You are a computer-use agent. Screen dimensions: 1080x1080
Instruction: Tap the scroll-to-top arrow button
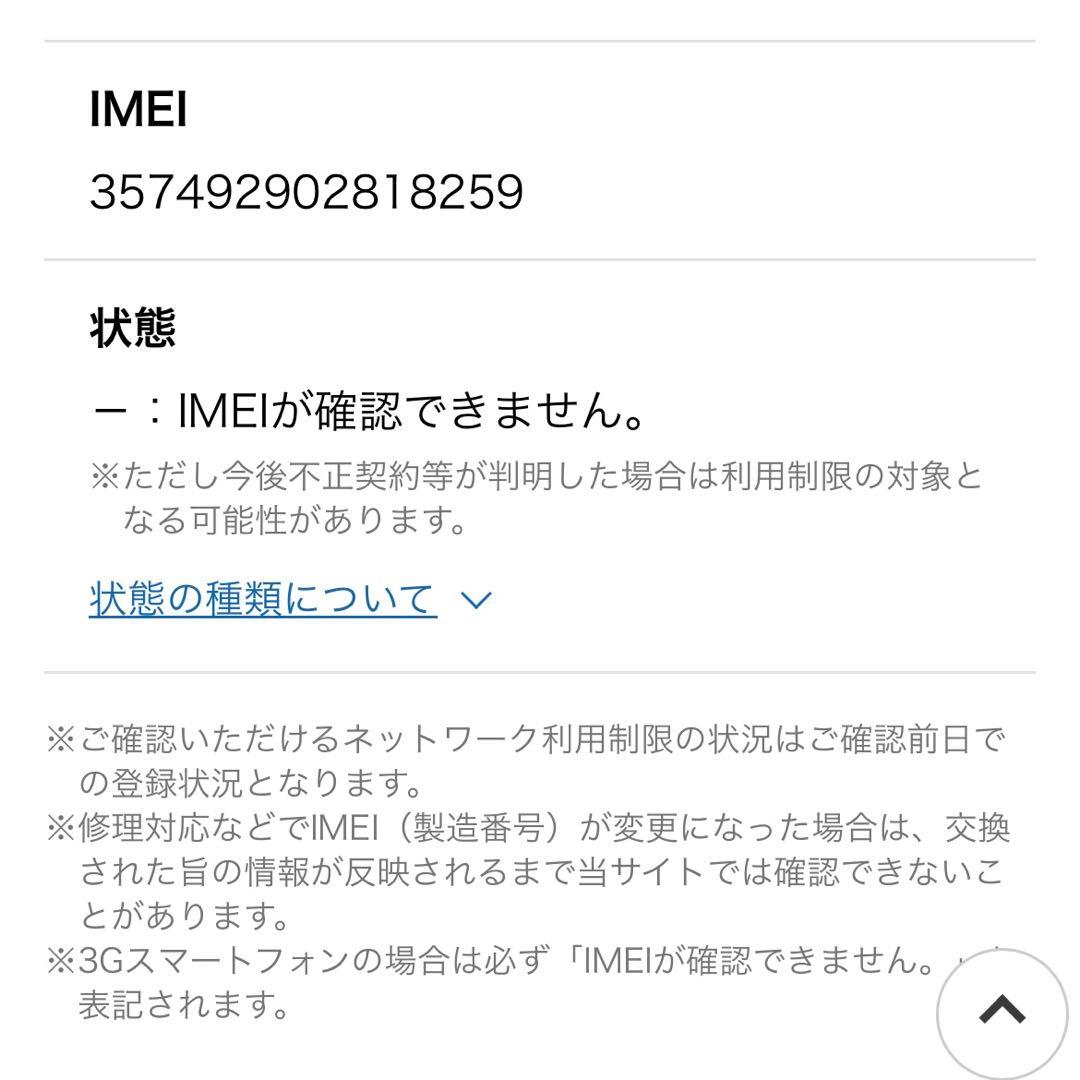[1002, 1012]
